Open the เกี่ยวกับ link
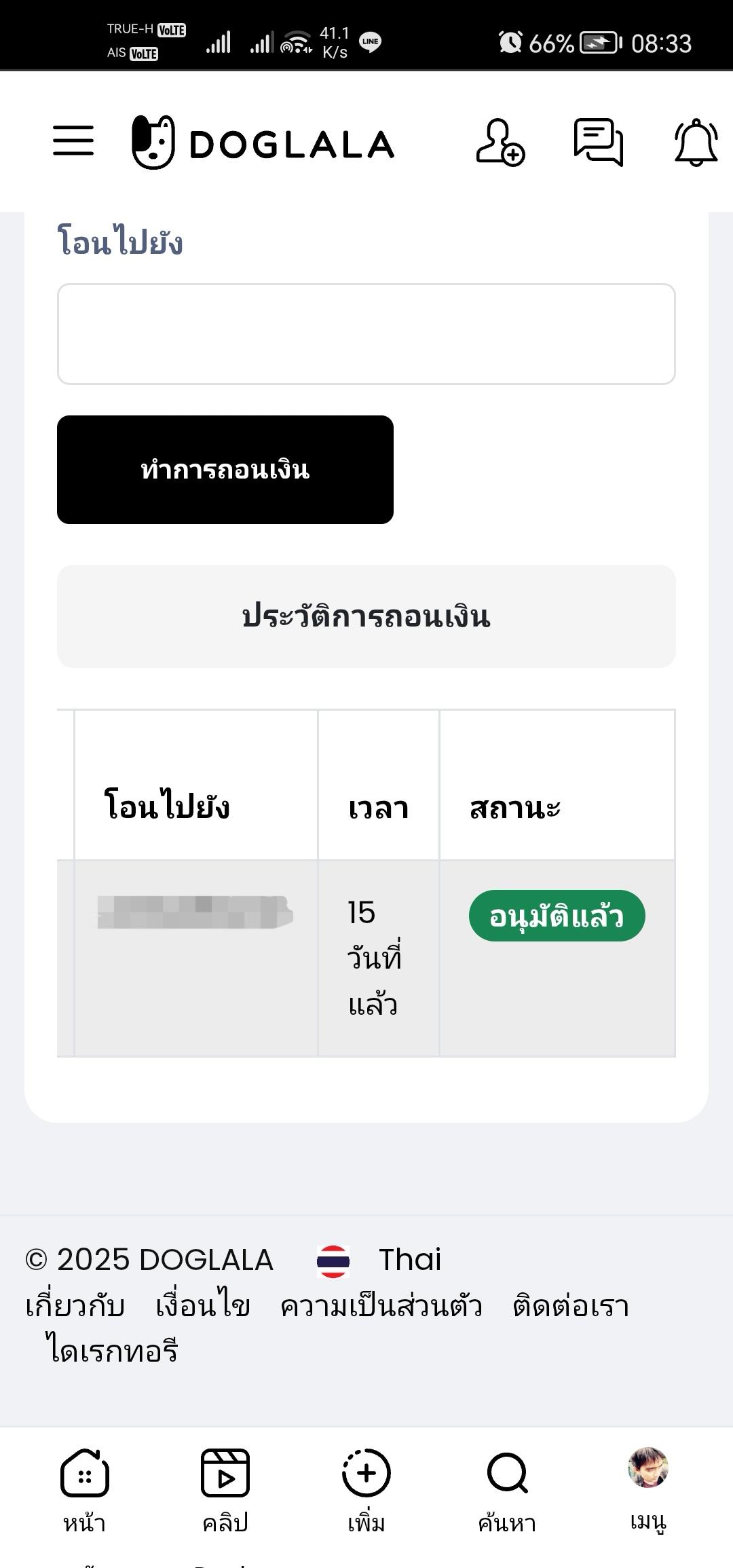 click(x=75, y=1307)
